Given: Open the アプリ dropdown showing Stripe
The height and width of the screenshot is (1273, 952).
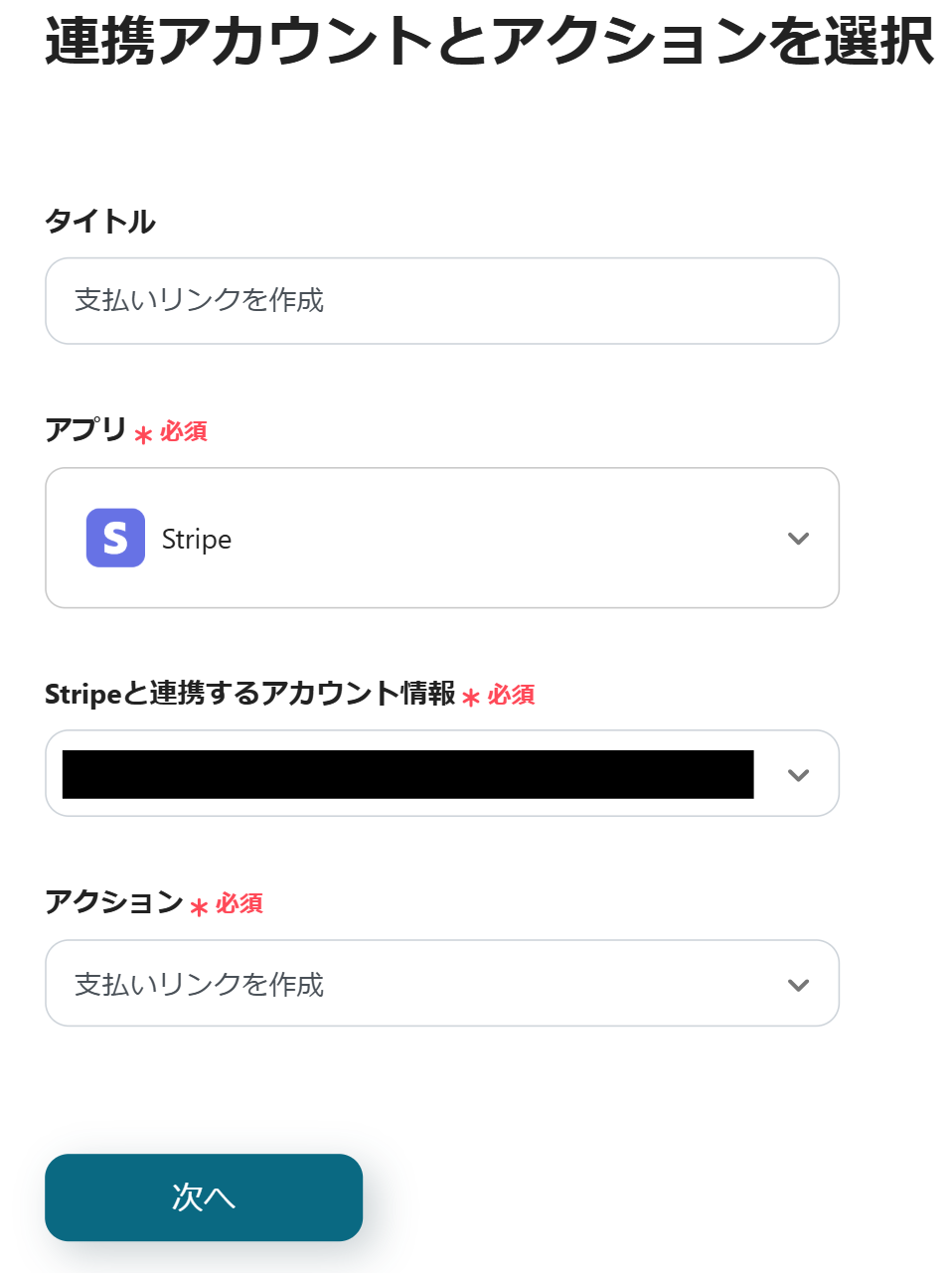Looking at the screenshot, I should pos(441,538).
